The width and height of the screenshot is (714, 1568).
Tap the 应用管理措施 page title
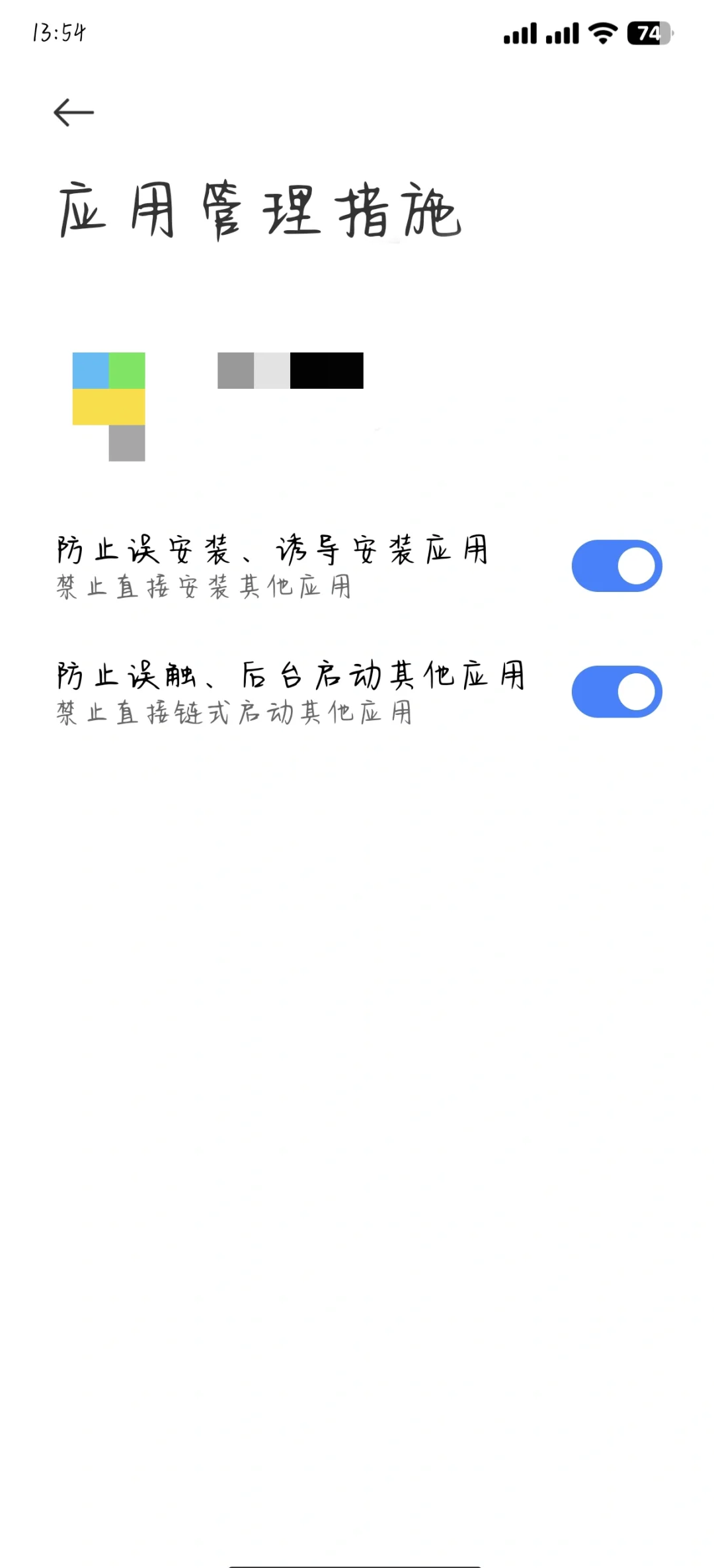coord(258,208)
